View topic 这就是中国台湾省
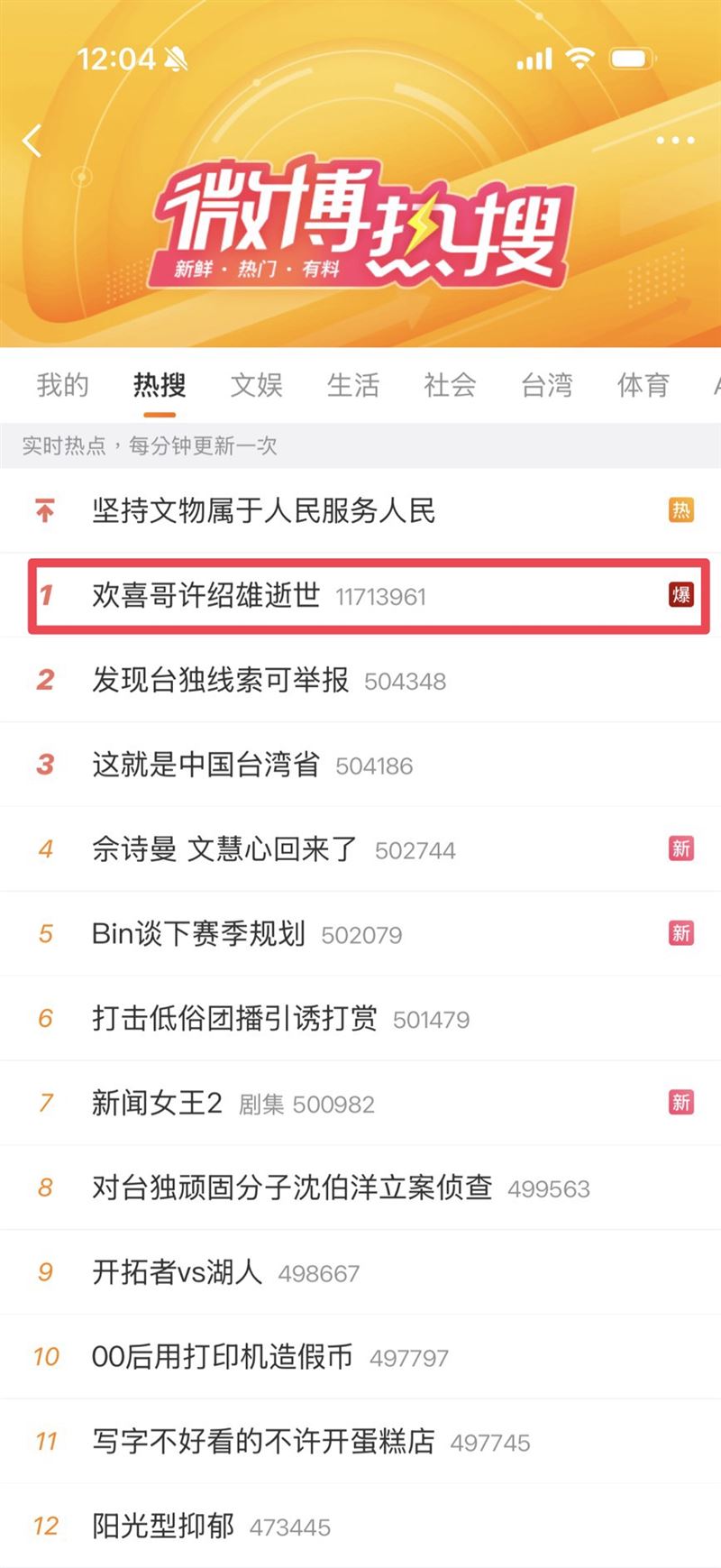 click(x=205, y=765)
